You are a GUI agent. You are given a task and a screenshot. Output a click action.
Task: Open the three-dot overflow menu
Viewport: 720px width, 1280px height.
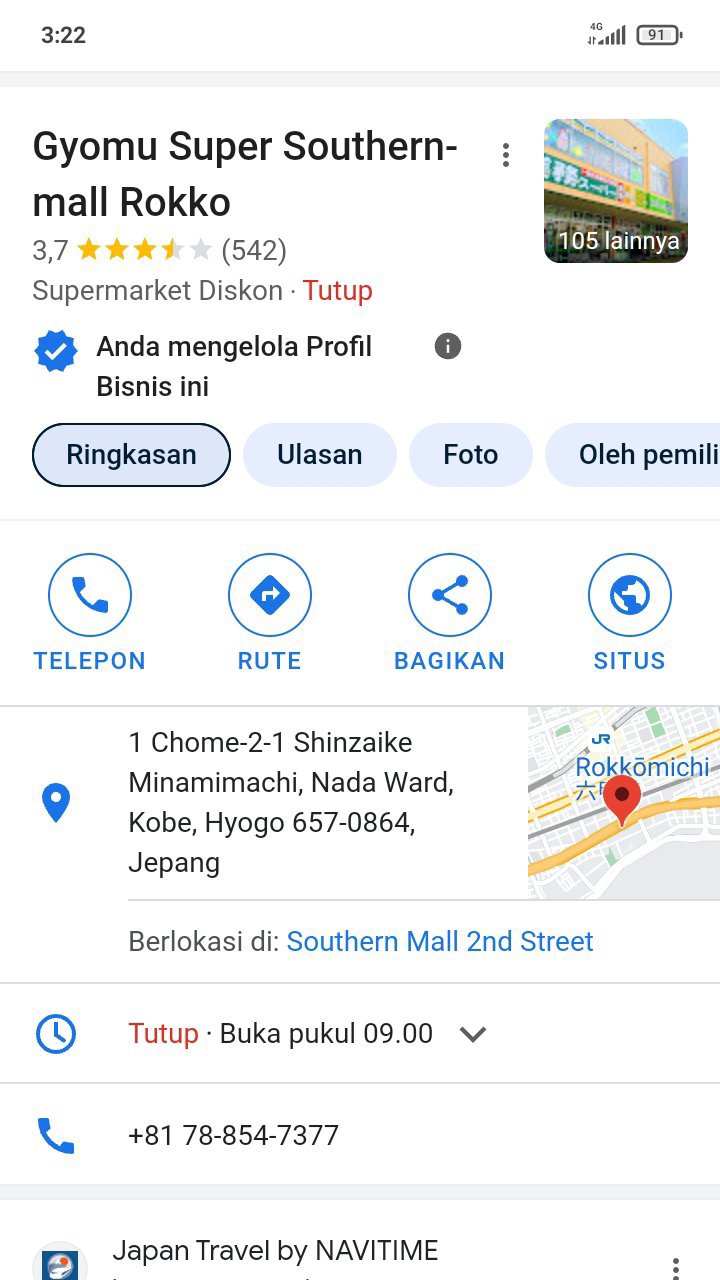[506, 155]
